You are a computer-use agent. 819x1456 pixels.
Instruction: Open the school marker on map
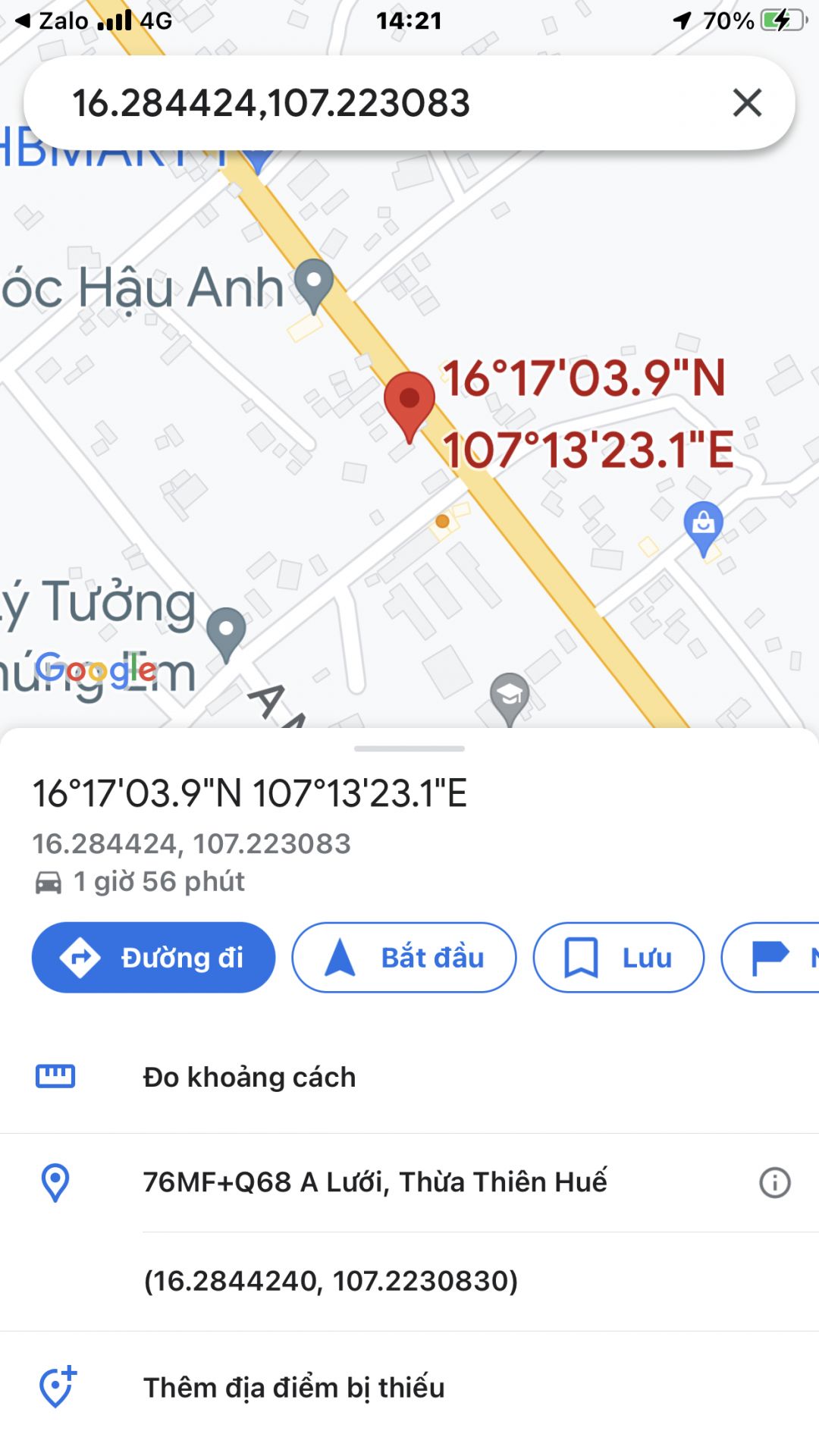[509, 695]
